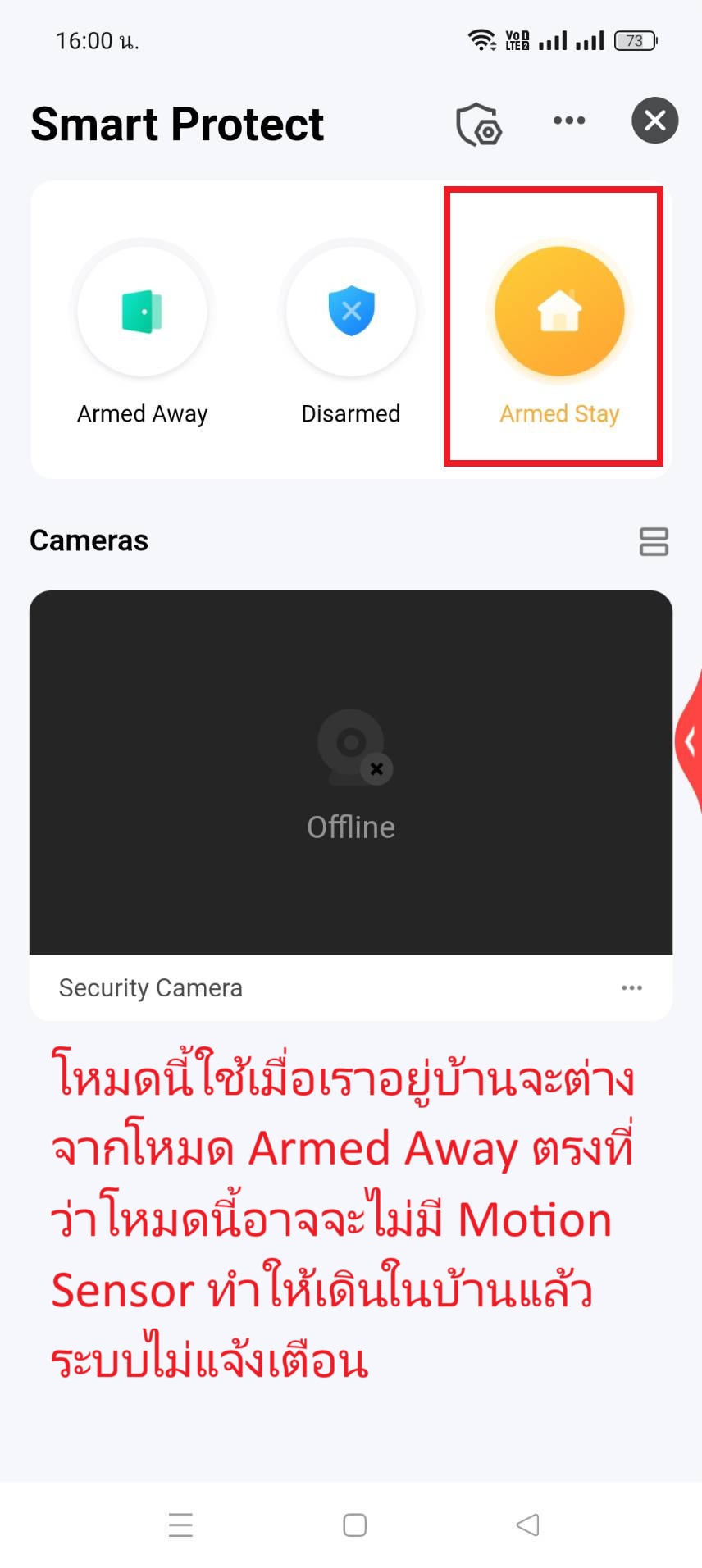702x1568 pixels.
Task: Open the Security Camera card's options
Action: 631,987
